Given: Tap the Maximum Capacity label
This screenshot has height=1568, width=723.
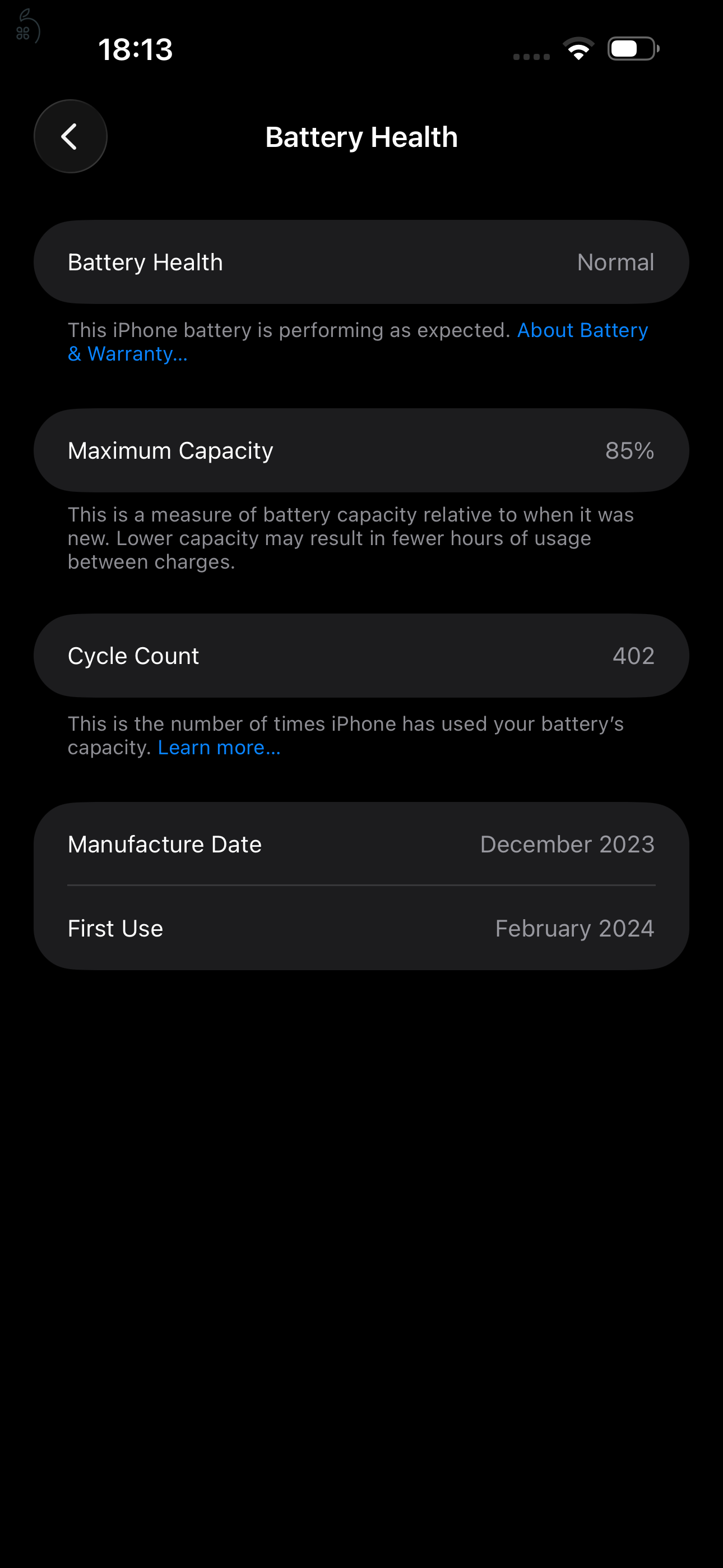Looking at the screenshot, I should 170,450.
